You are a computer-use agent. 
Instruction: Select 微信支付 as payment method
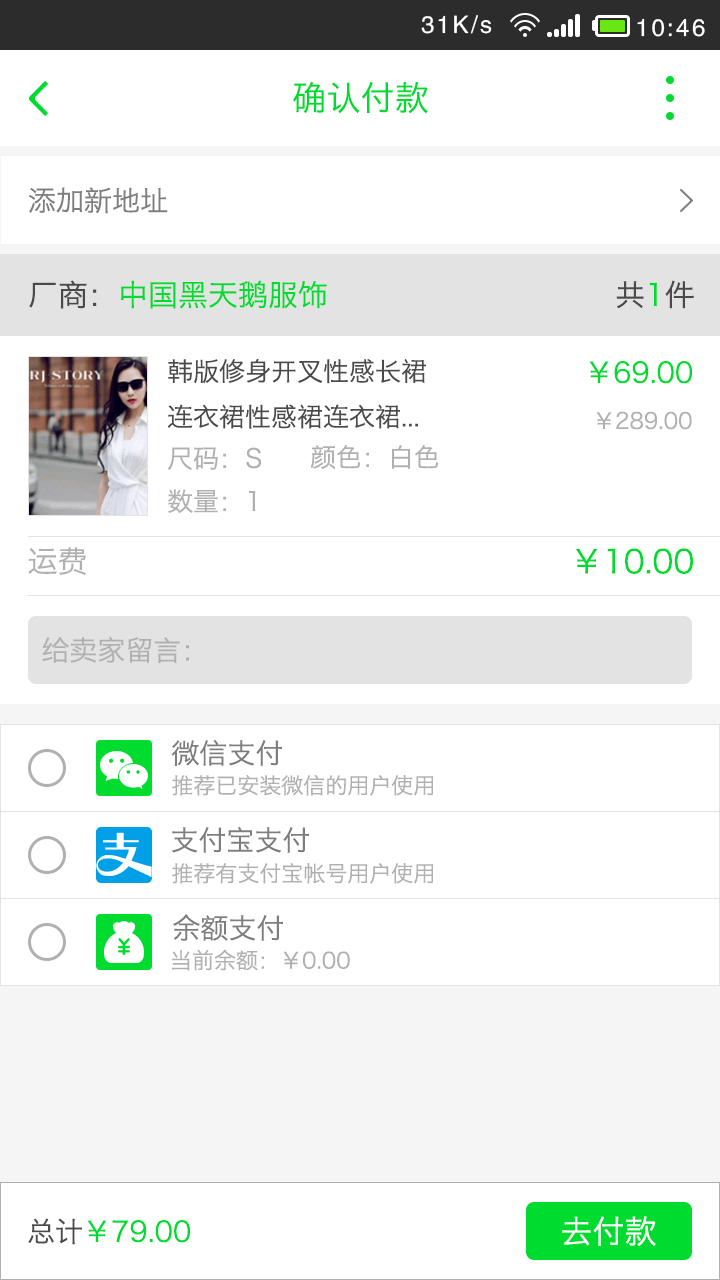[x=47, y=768]
